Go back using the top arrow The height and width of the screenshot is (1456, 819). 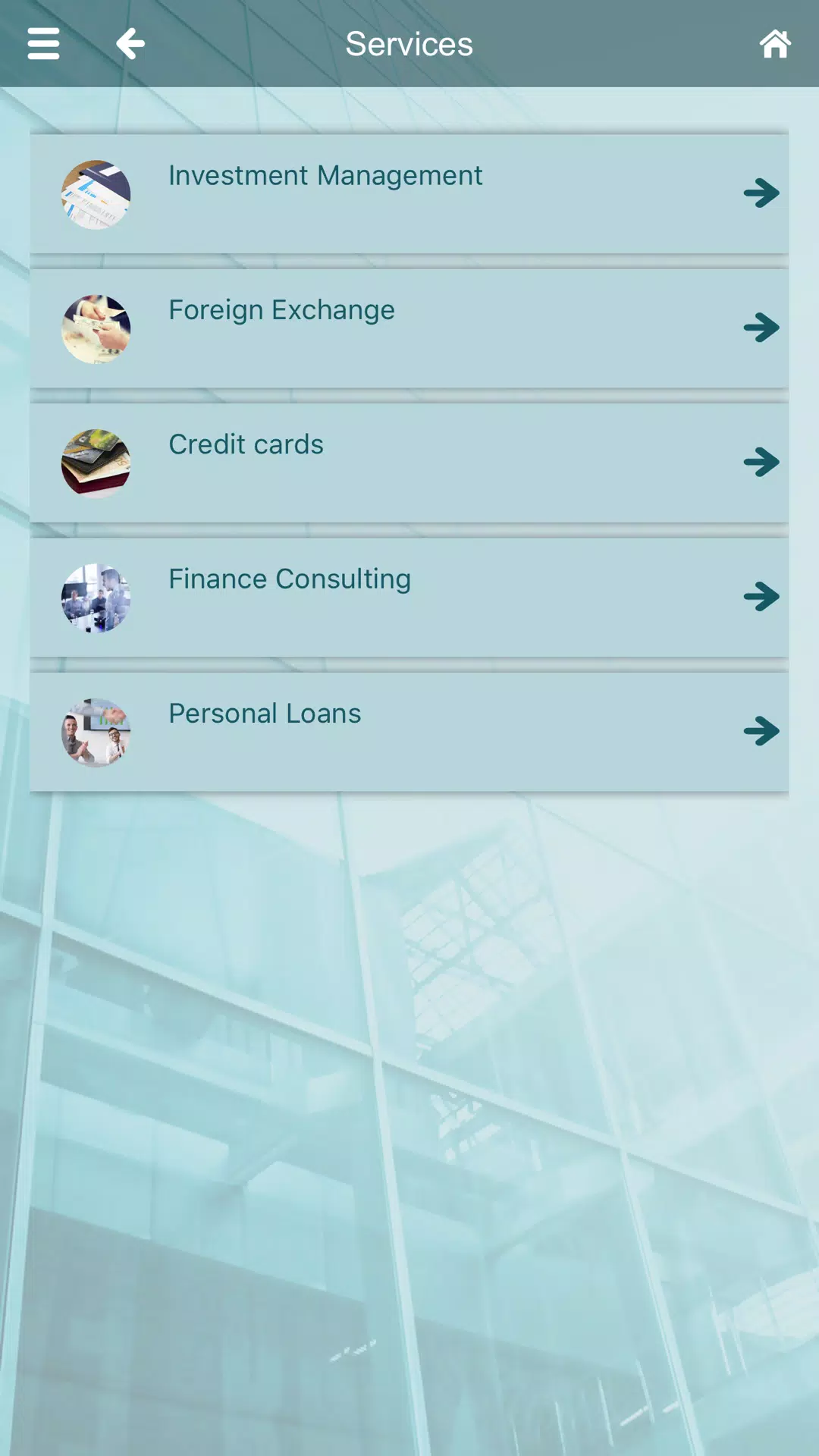130,43
